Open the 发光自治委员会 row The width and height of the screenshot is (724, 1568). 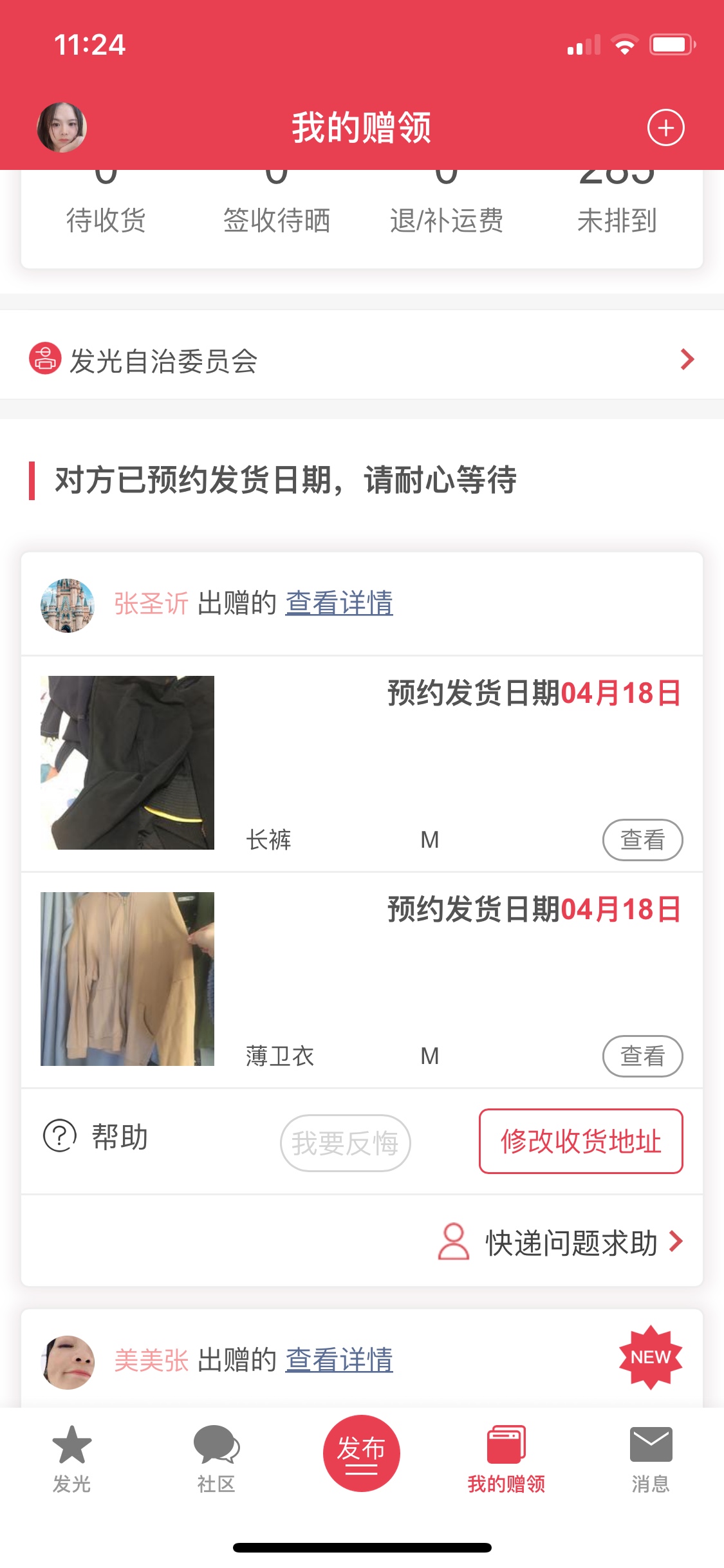(362, 360)
